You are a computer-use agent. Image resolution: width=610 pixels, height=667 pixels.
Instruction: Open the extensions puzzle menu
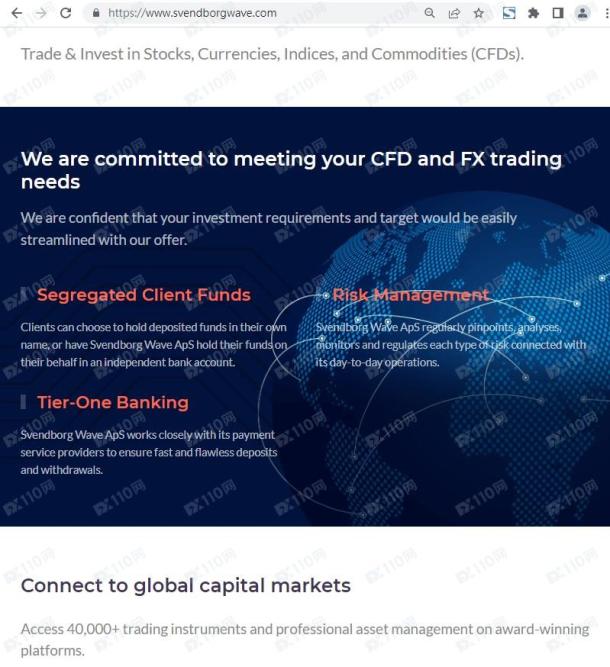(533, 13)
